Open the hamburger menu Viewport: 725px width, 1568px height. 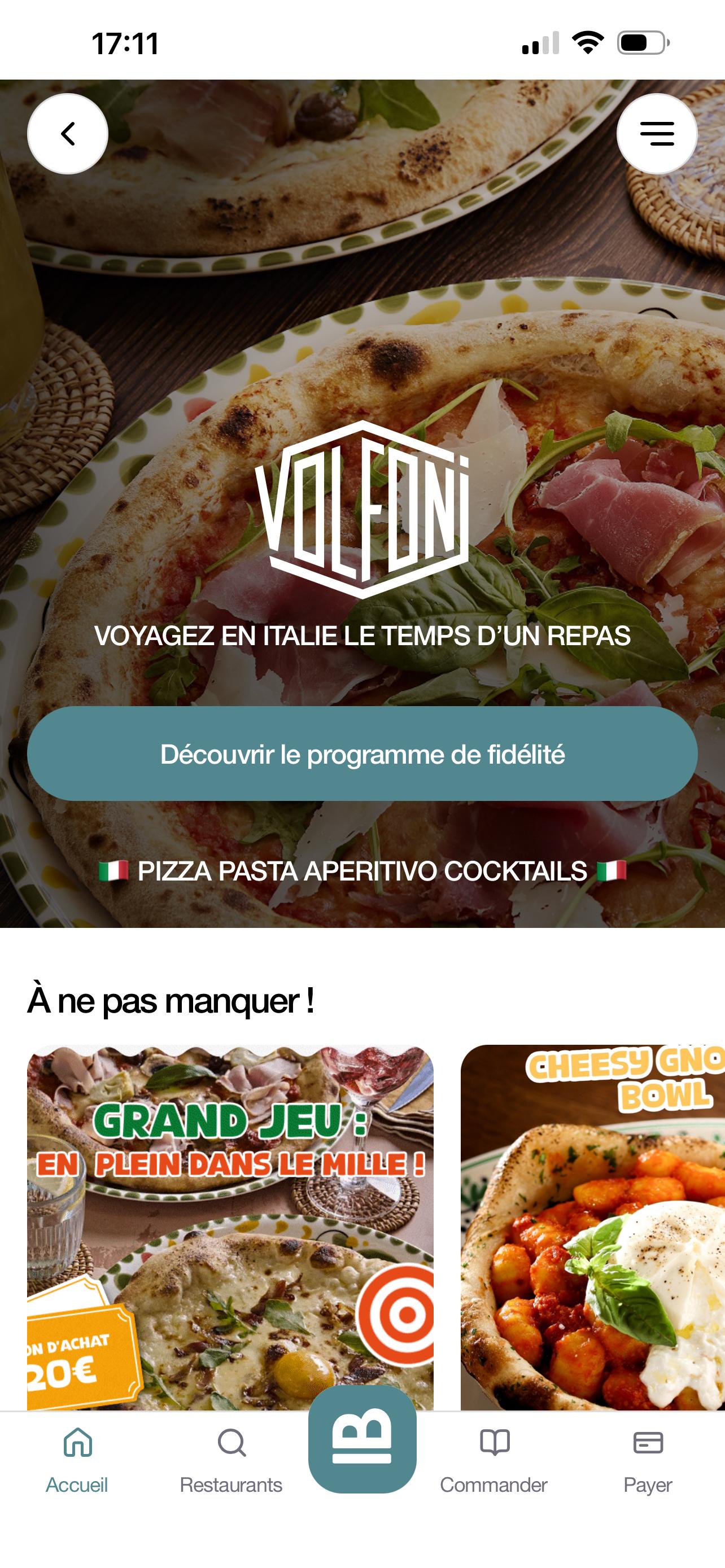click(656, 133)
